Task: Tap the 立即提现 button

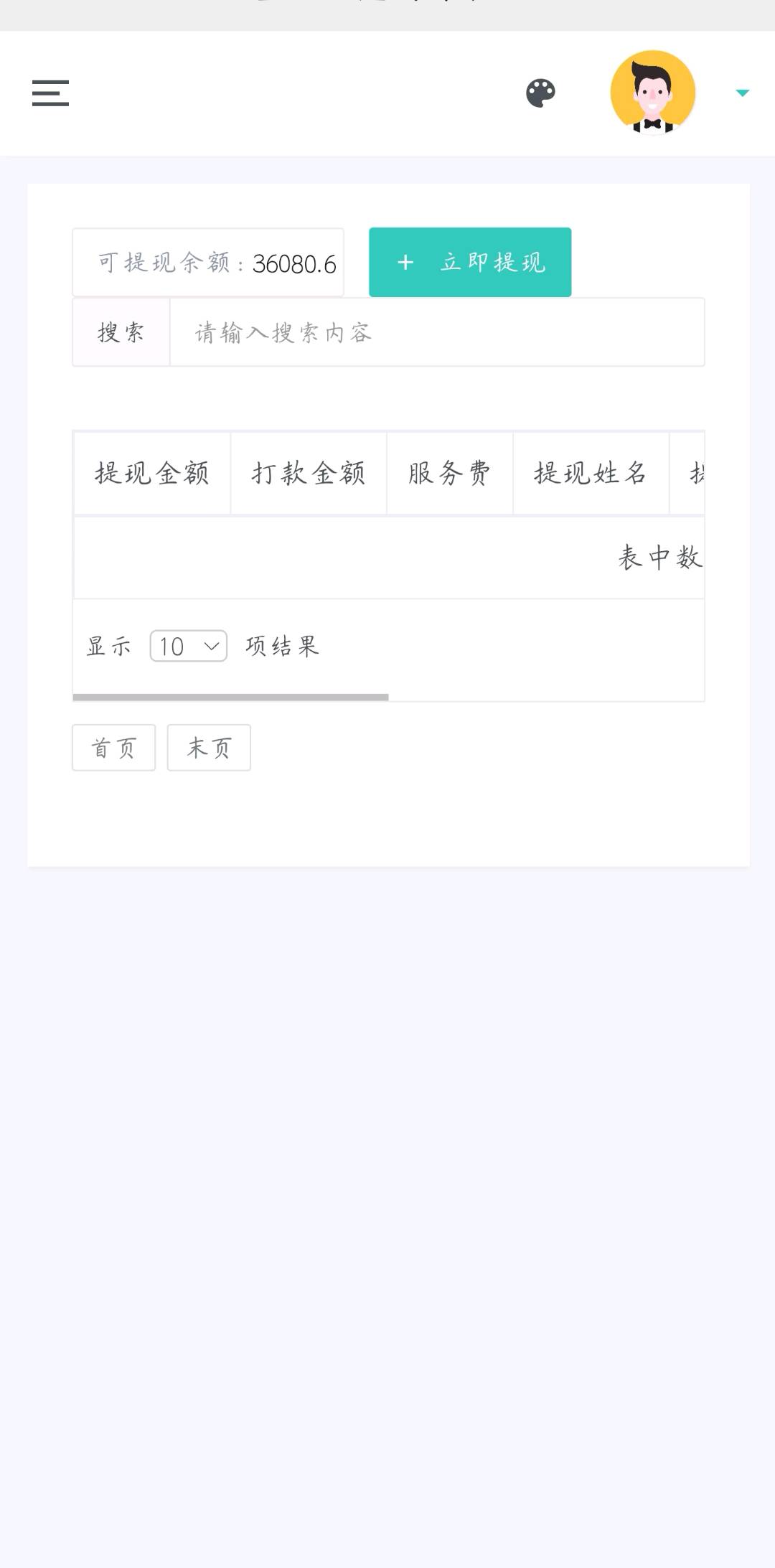Action: point(470,262)
